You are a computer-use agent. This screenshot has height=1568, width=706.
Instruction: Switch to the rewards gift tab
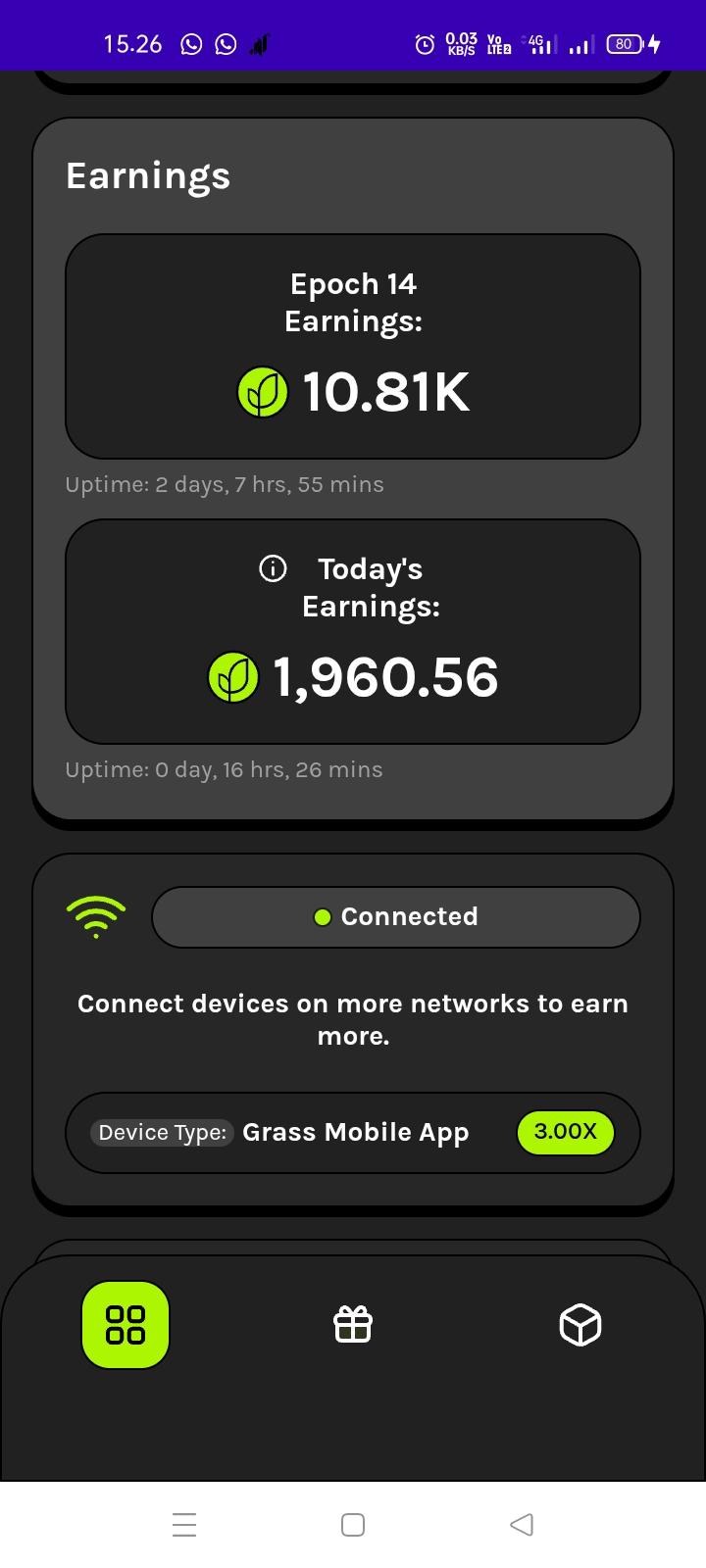pos(353,1325)
